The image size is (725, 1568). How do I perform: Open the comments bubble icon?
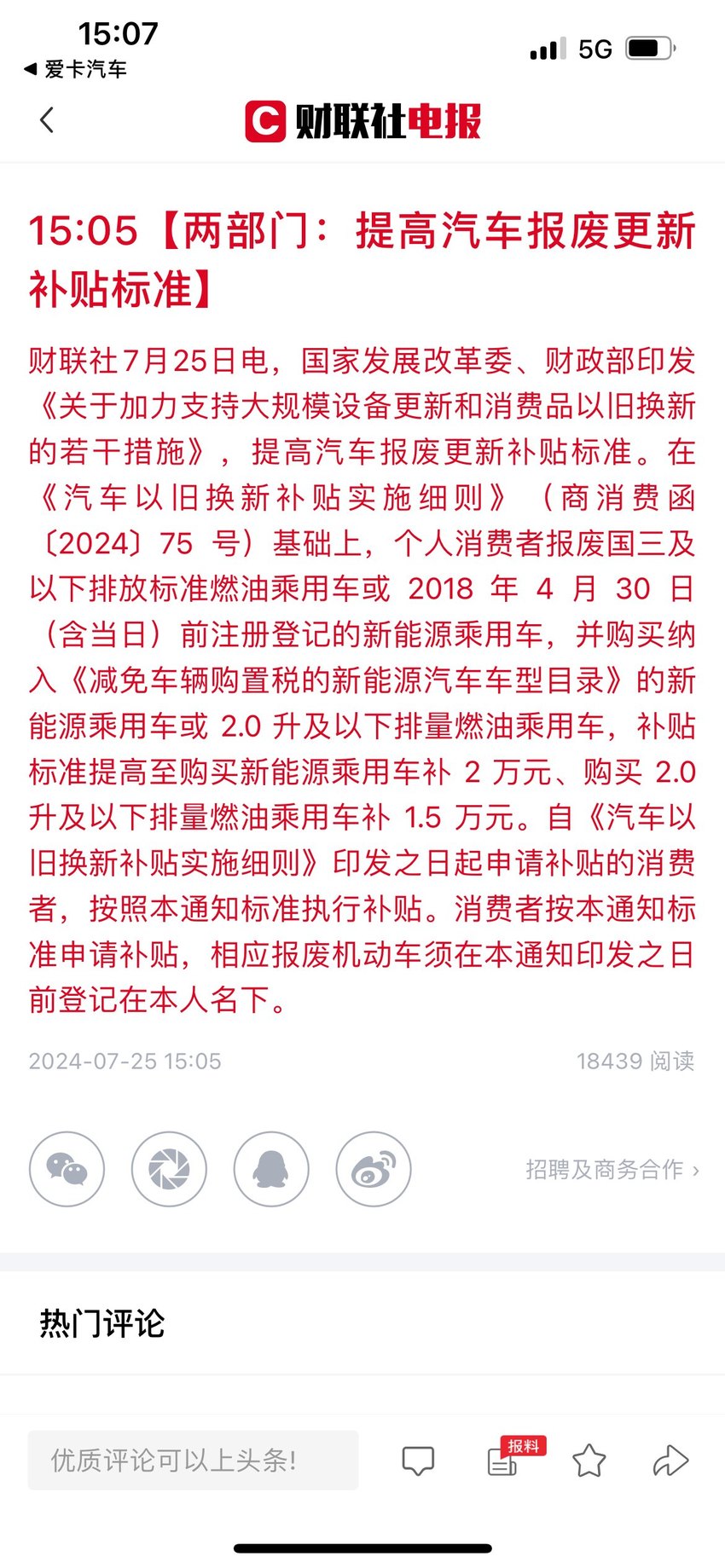click(418, 1461)
